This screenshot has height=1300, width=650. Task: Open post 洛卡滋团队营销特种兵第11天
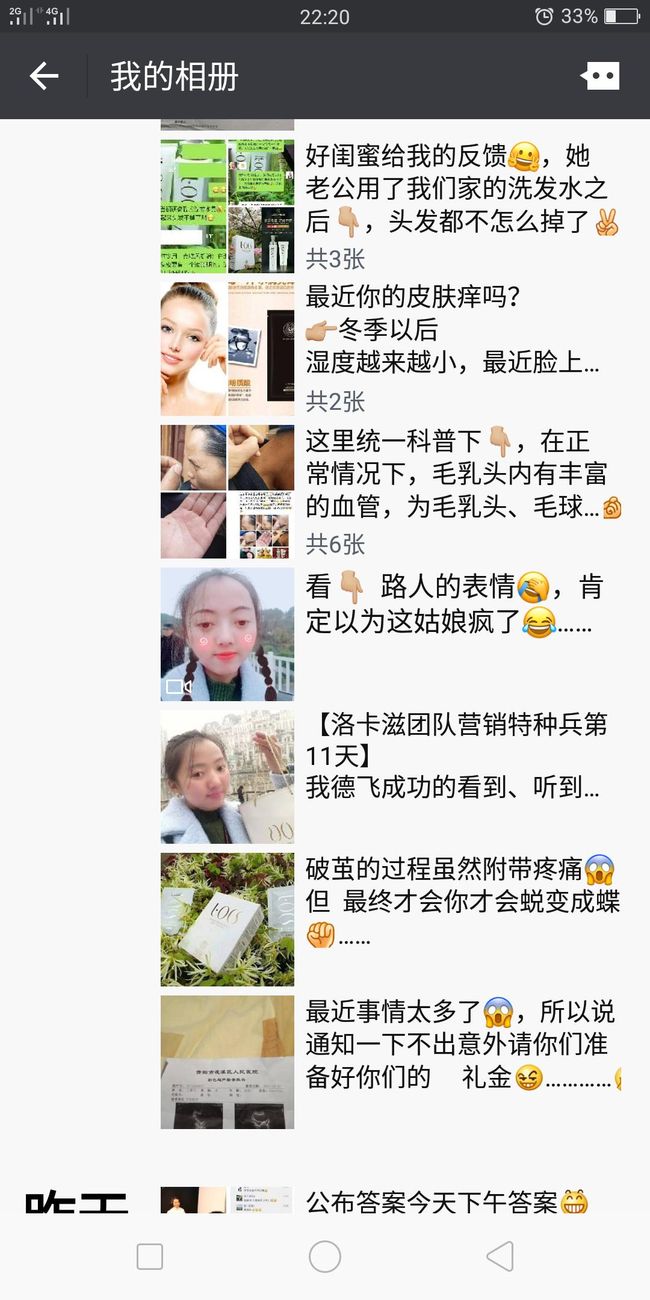tap(391, 776)
